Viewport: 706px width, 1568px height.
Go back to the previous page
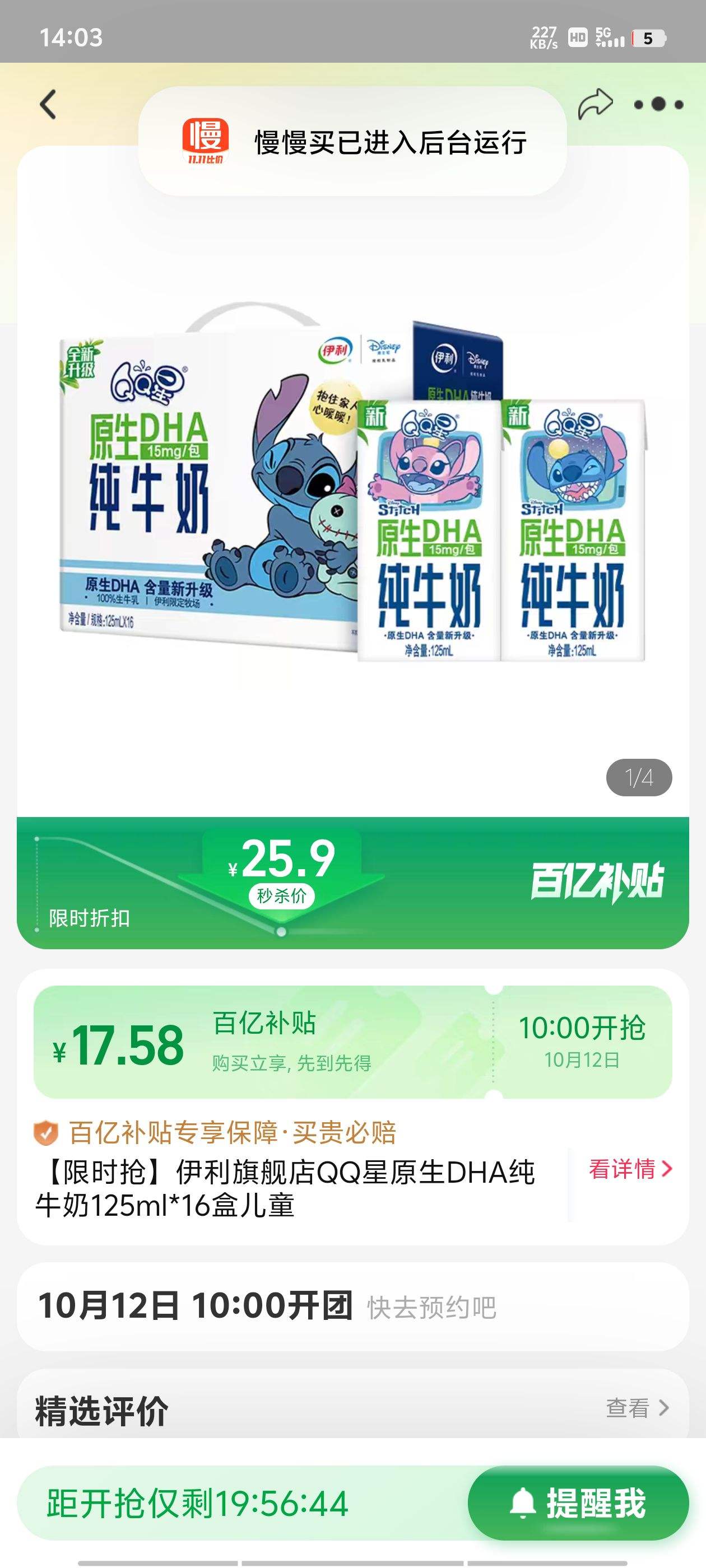pyautogui.click(x=48, y=105)
